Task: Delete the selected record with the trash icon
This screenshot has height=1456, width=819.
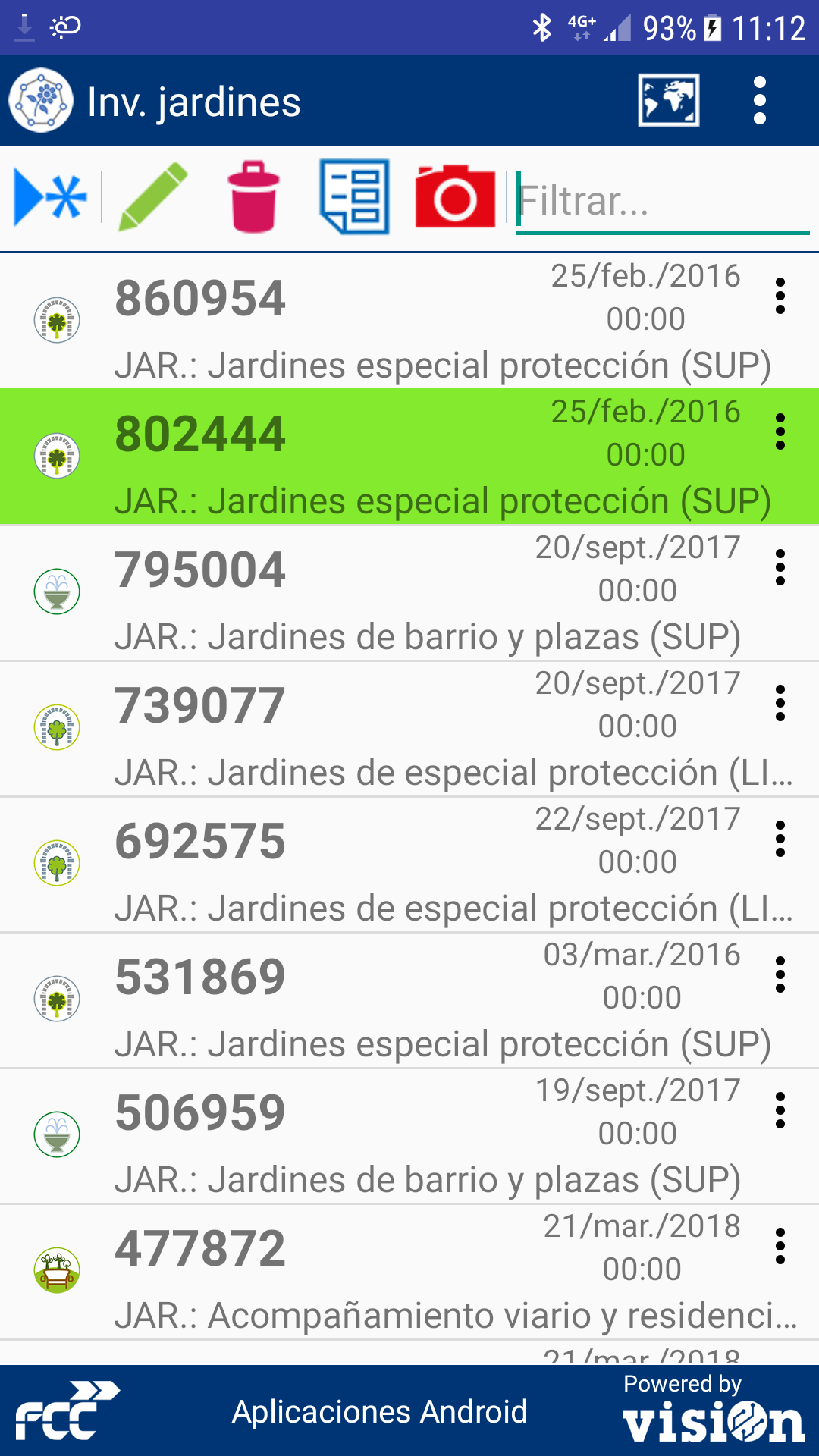Action: [253, 197]
